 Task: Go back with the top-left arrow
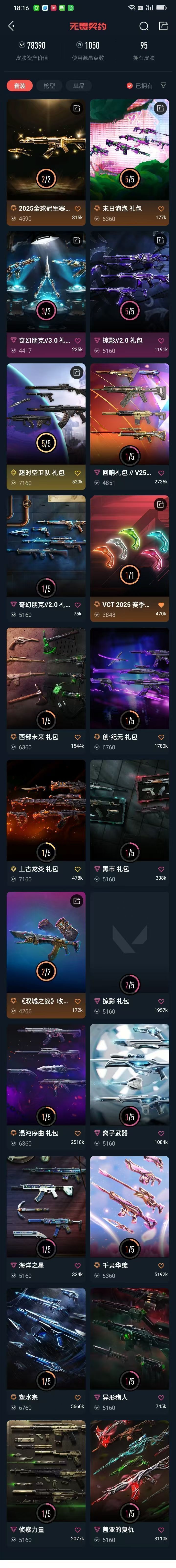click(11, 26)
